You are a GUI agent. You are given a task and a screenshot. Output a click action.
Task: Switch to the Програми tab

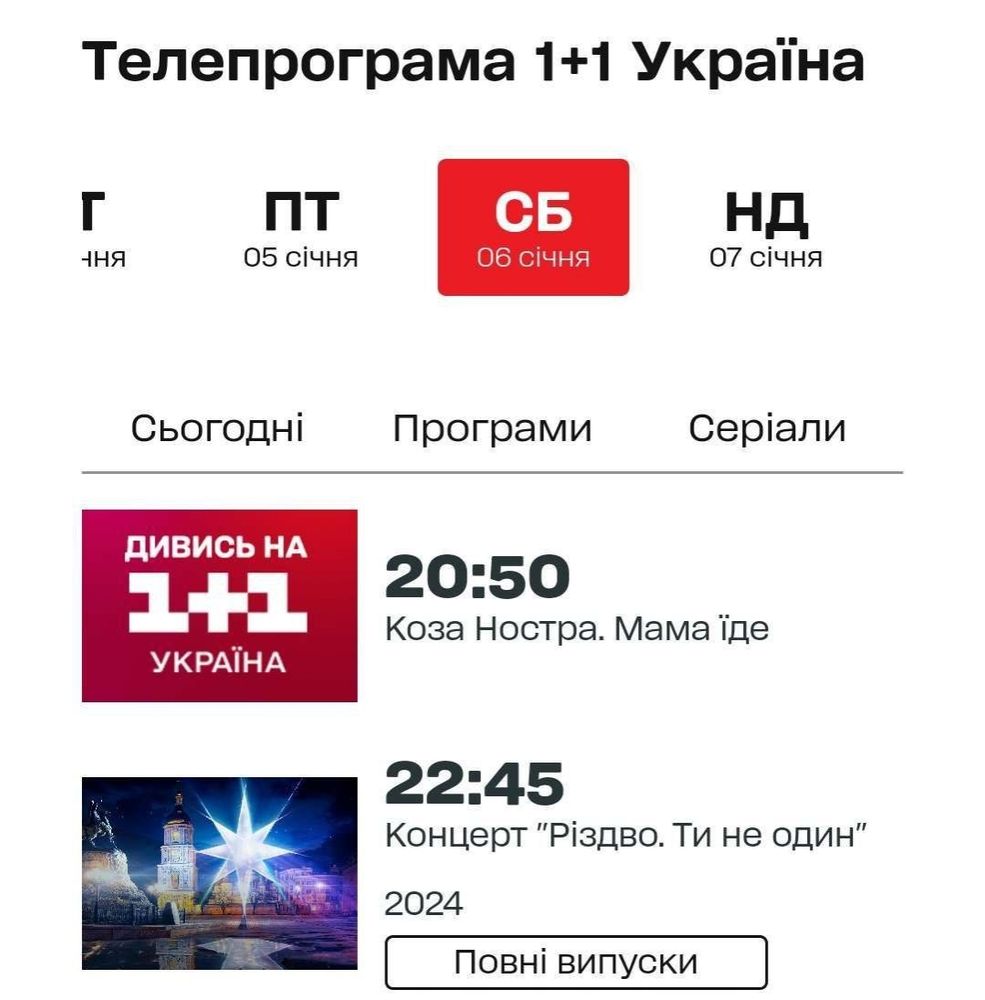(x=492, y=429)
